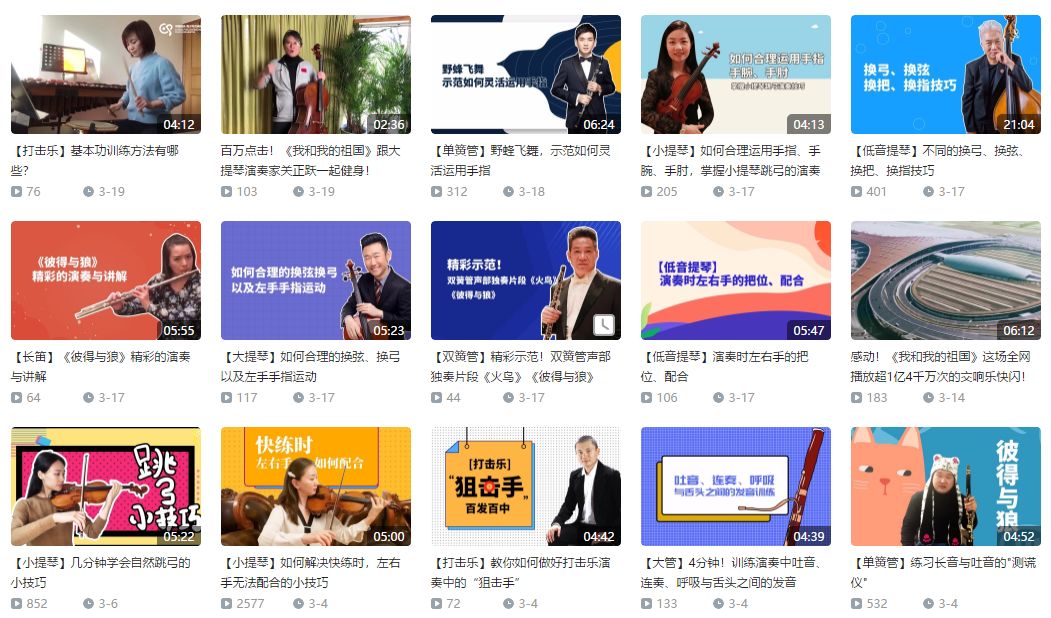1051x618 pixels.
Task: Play the 长笛 彼得与狼 video
Action: 105,281
